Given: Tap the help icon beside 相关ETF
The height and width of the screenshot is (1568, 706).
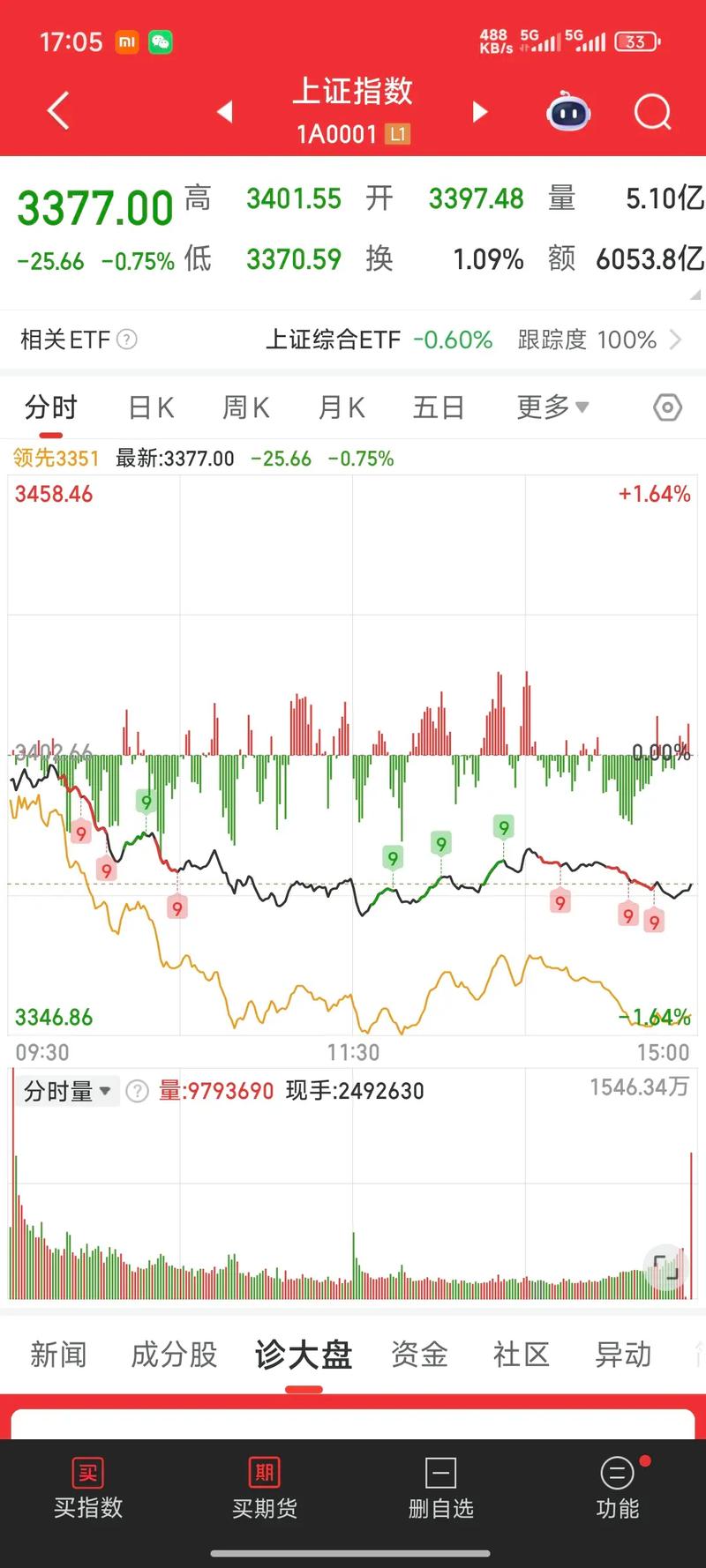Looking at the screenshot, I should (127, 340).
